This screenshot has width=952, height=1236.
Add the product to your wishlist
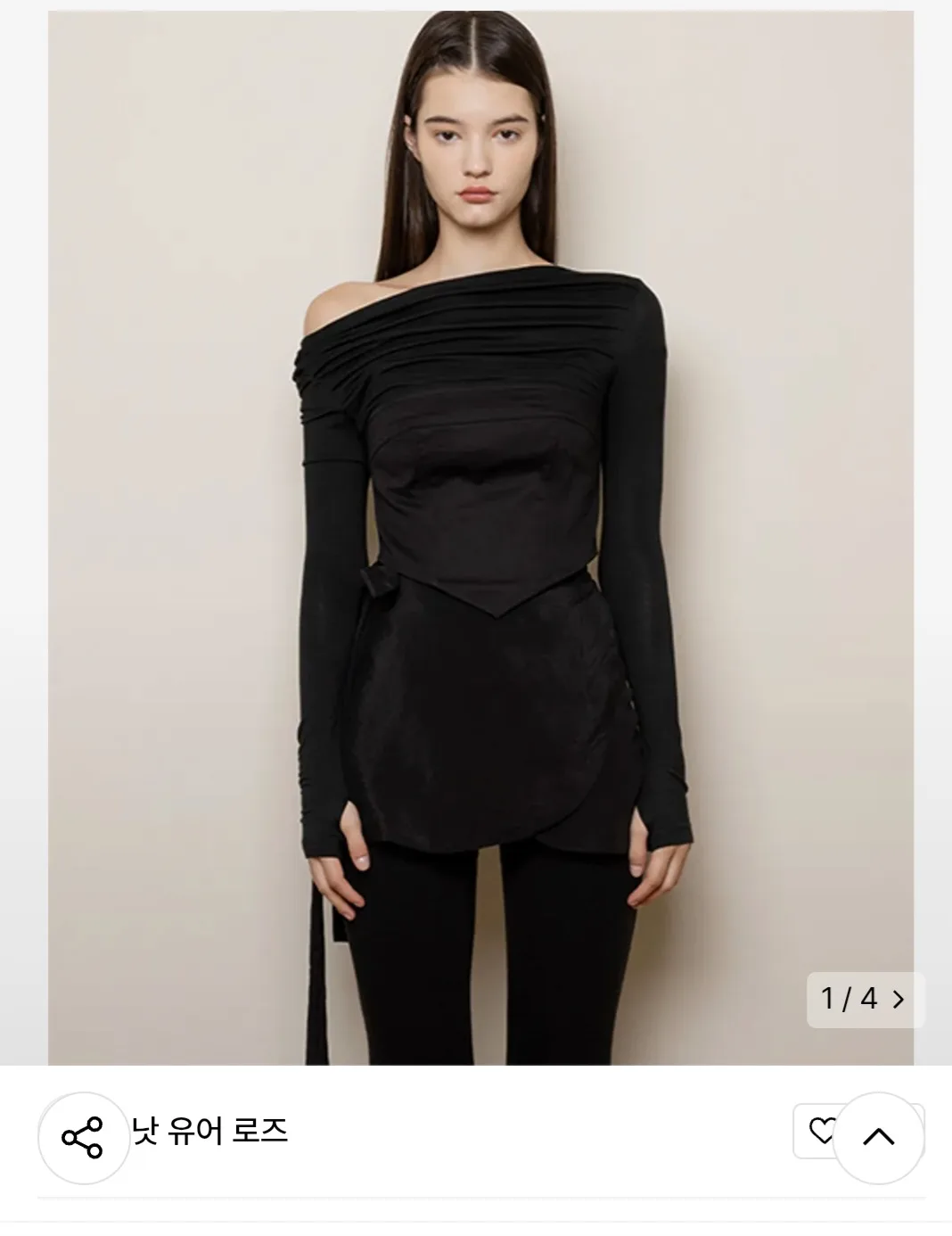[819, 1132]
